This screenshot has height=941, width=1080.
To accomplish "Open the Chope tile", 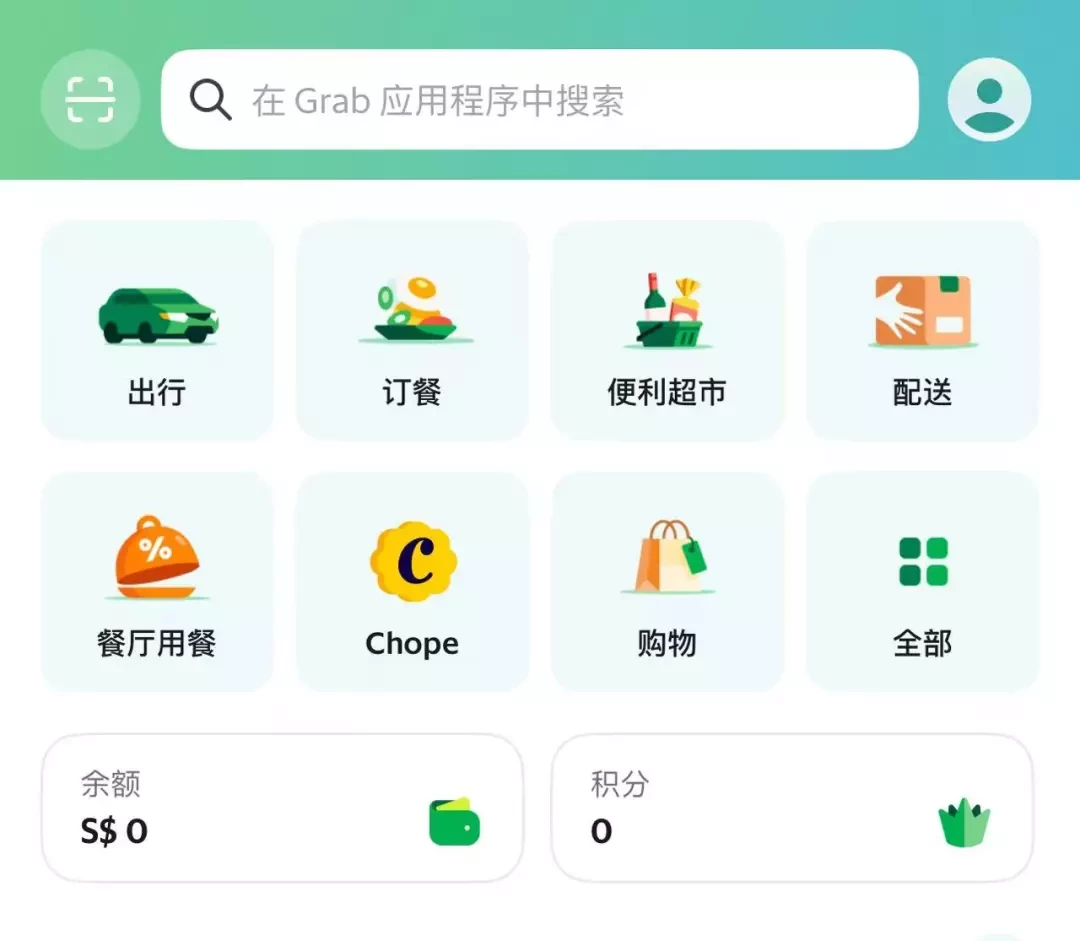I will 412,582.
